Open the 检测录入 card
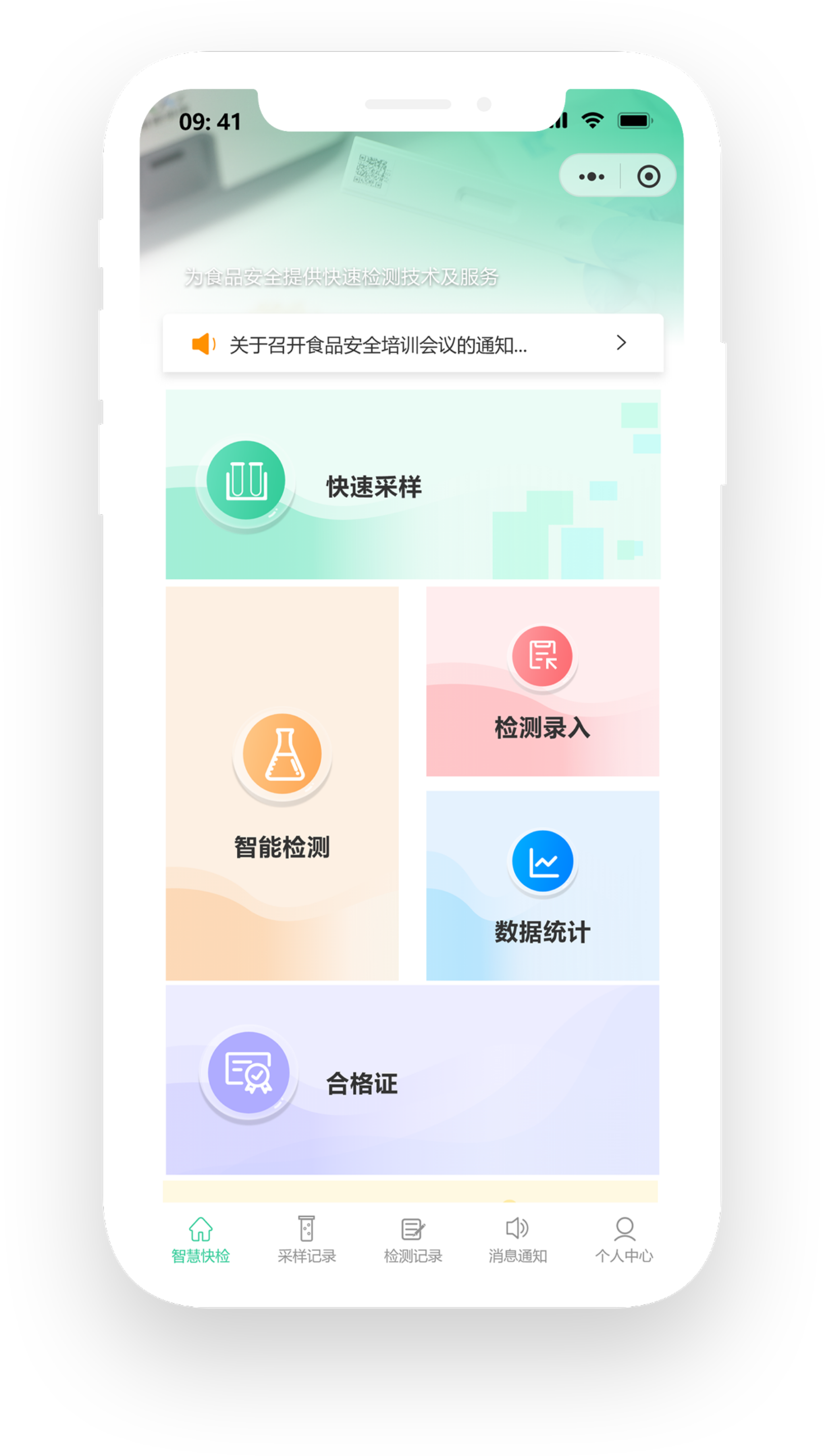This screenshot has height=1456, width=825. tap(542, 681)
